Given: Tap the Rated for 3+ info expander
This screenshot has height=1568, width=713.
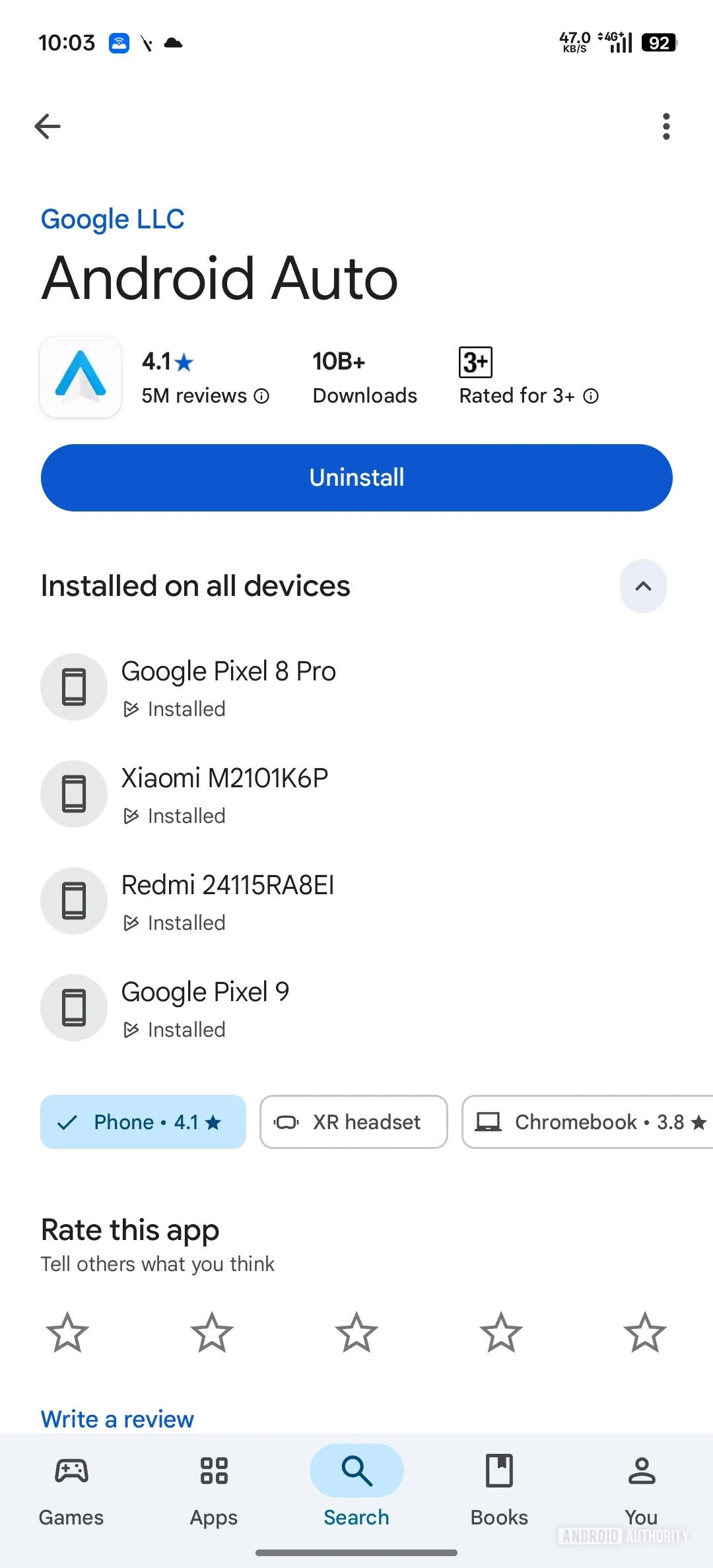Looking at the screenshot, I should [x=592, y=396].
